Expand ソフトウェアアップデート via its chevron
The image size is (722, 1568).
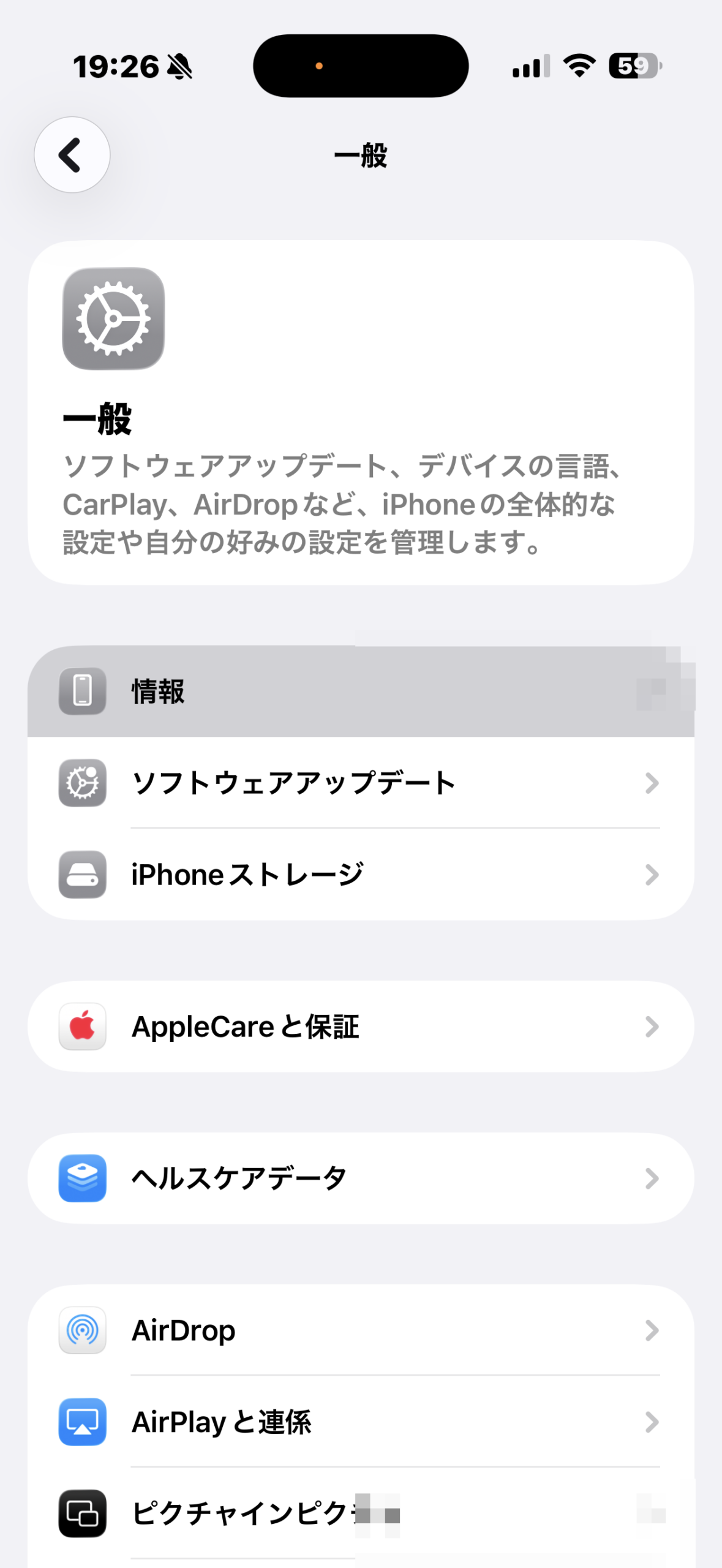click(651, 784)
